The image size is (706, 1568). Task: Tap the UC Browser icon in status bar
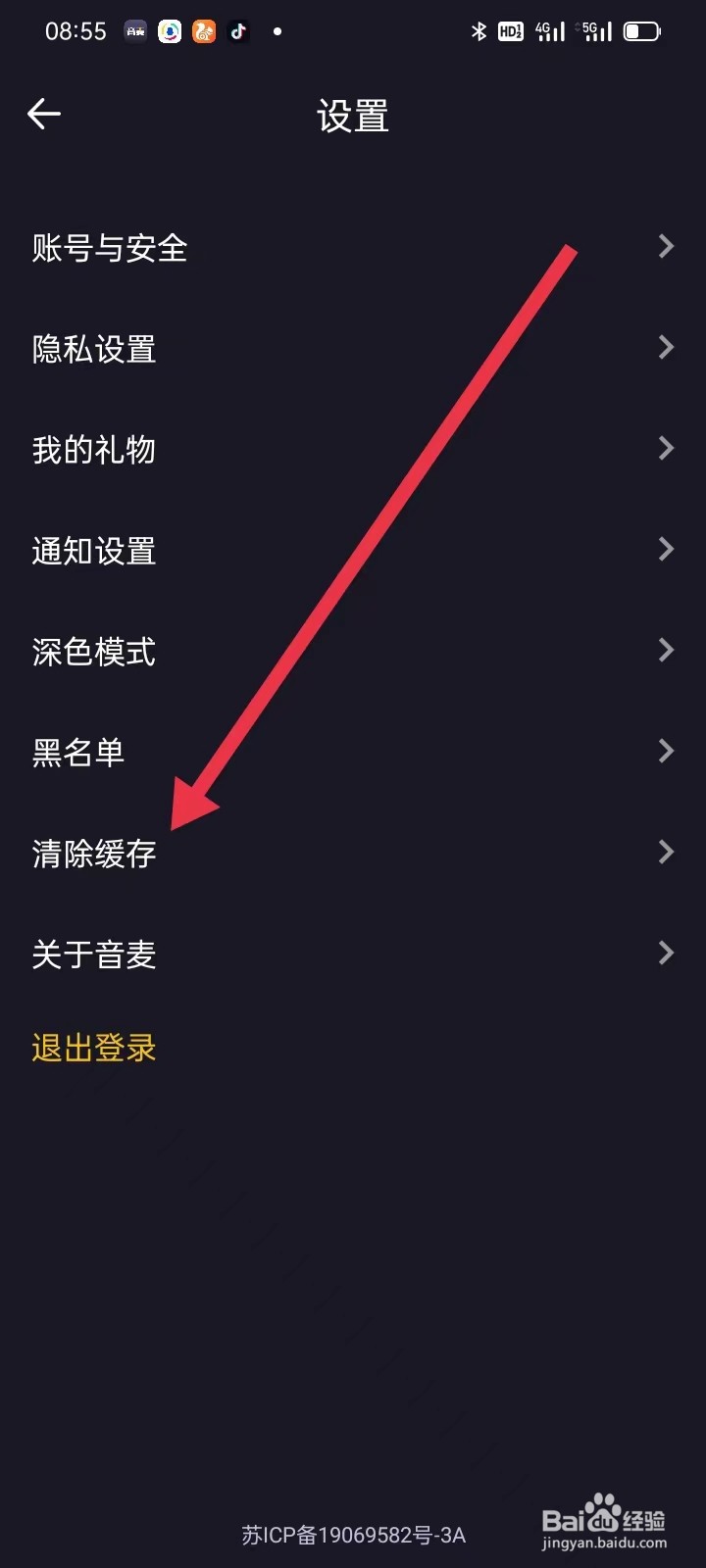(204, 31)
